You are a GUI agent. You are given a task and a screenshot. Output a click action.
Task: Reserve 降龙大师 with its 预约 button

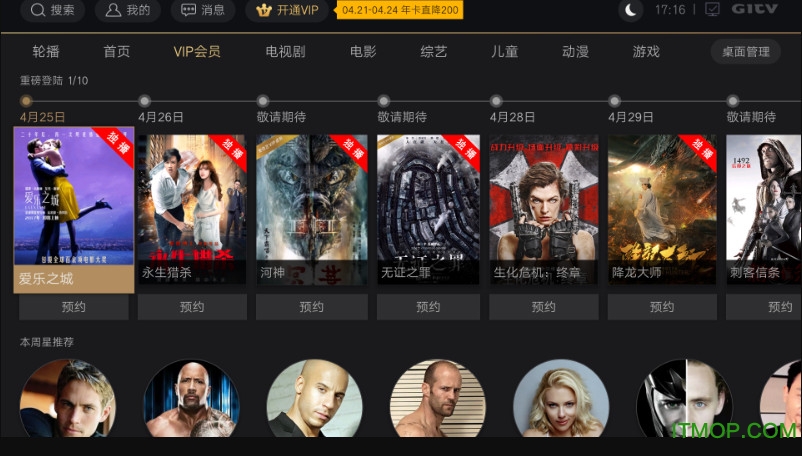pyautogui.click(x=662, y=307)
